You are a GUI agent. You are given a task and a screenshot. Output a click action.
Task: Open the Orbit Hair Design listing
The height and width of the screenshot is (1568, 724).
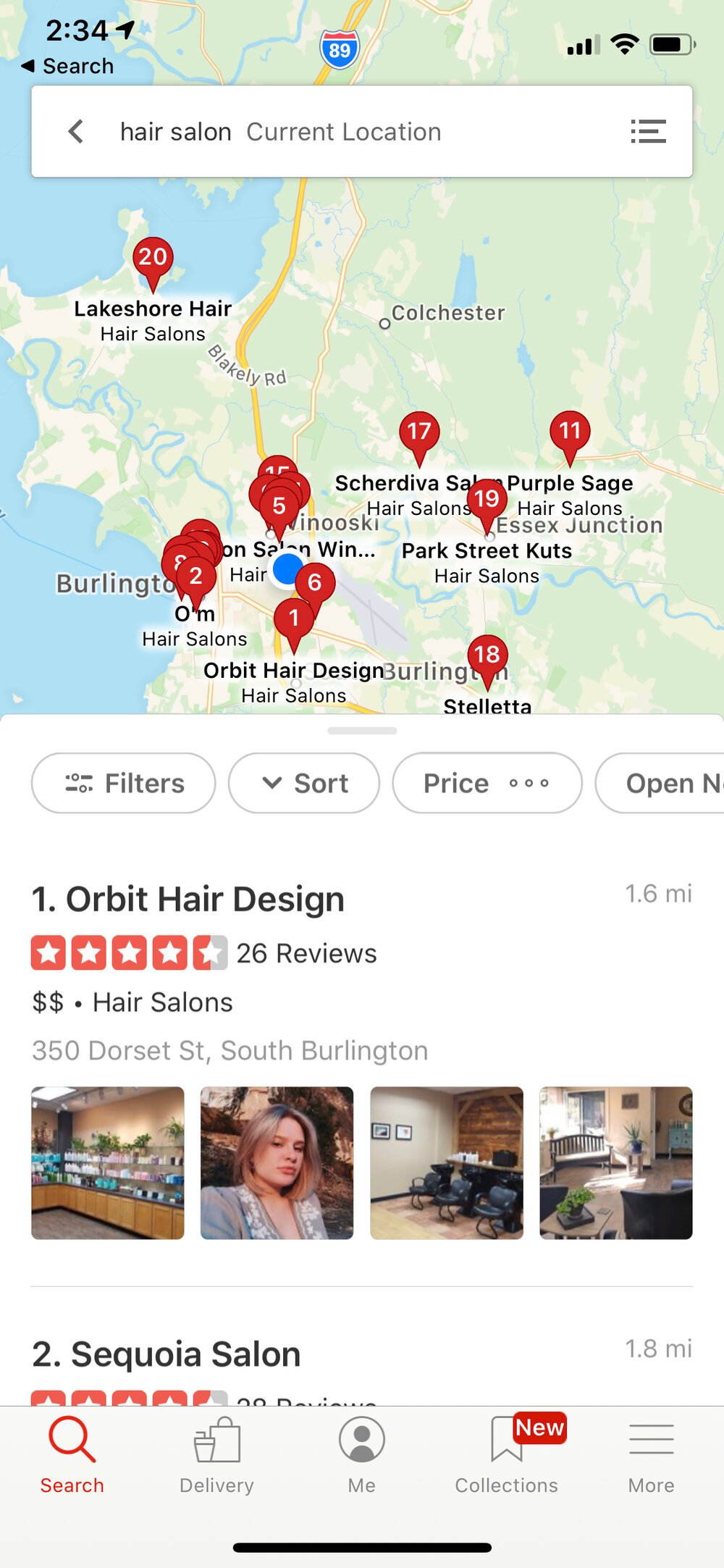[188, 900]
